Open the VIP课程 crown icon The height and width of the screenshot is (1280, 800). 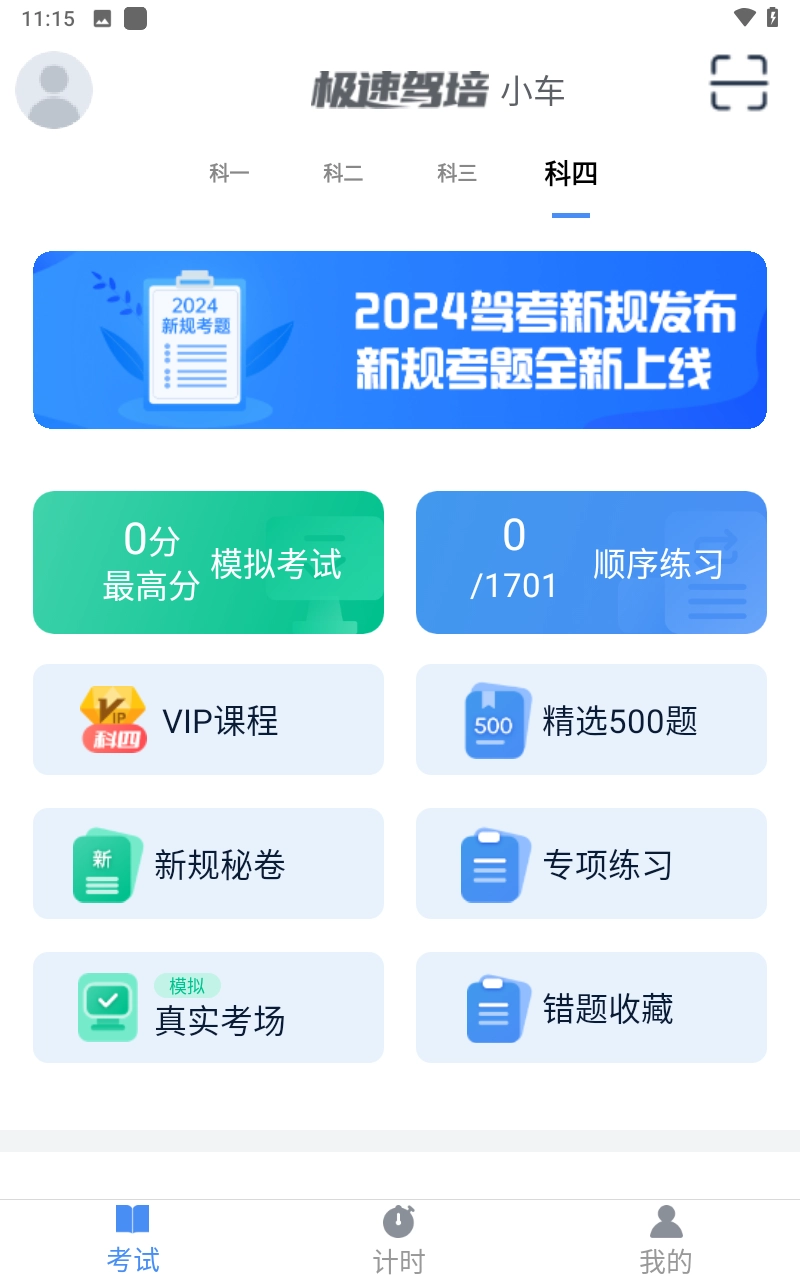(110, 719)
